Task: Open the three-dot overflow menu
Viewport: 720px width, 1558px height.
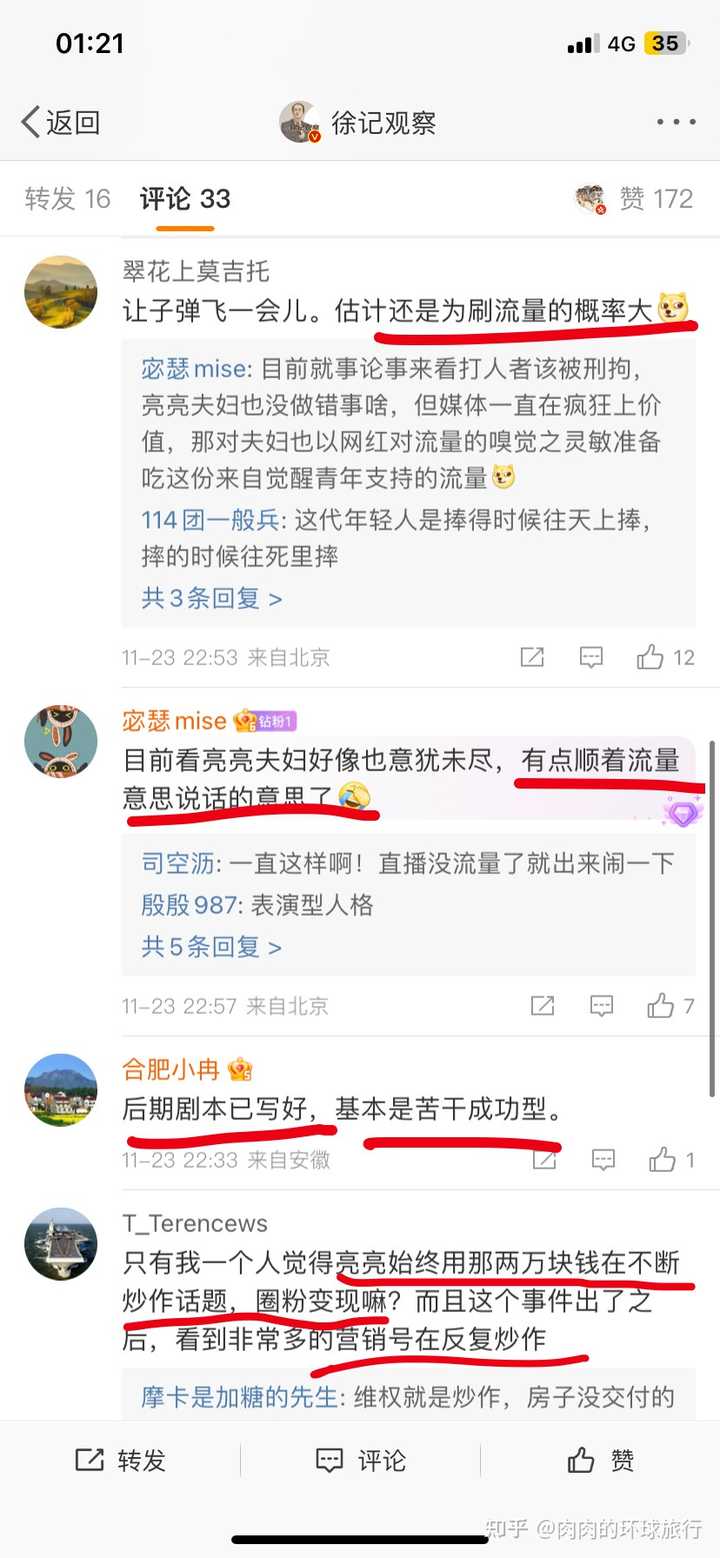Action: 676,123
